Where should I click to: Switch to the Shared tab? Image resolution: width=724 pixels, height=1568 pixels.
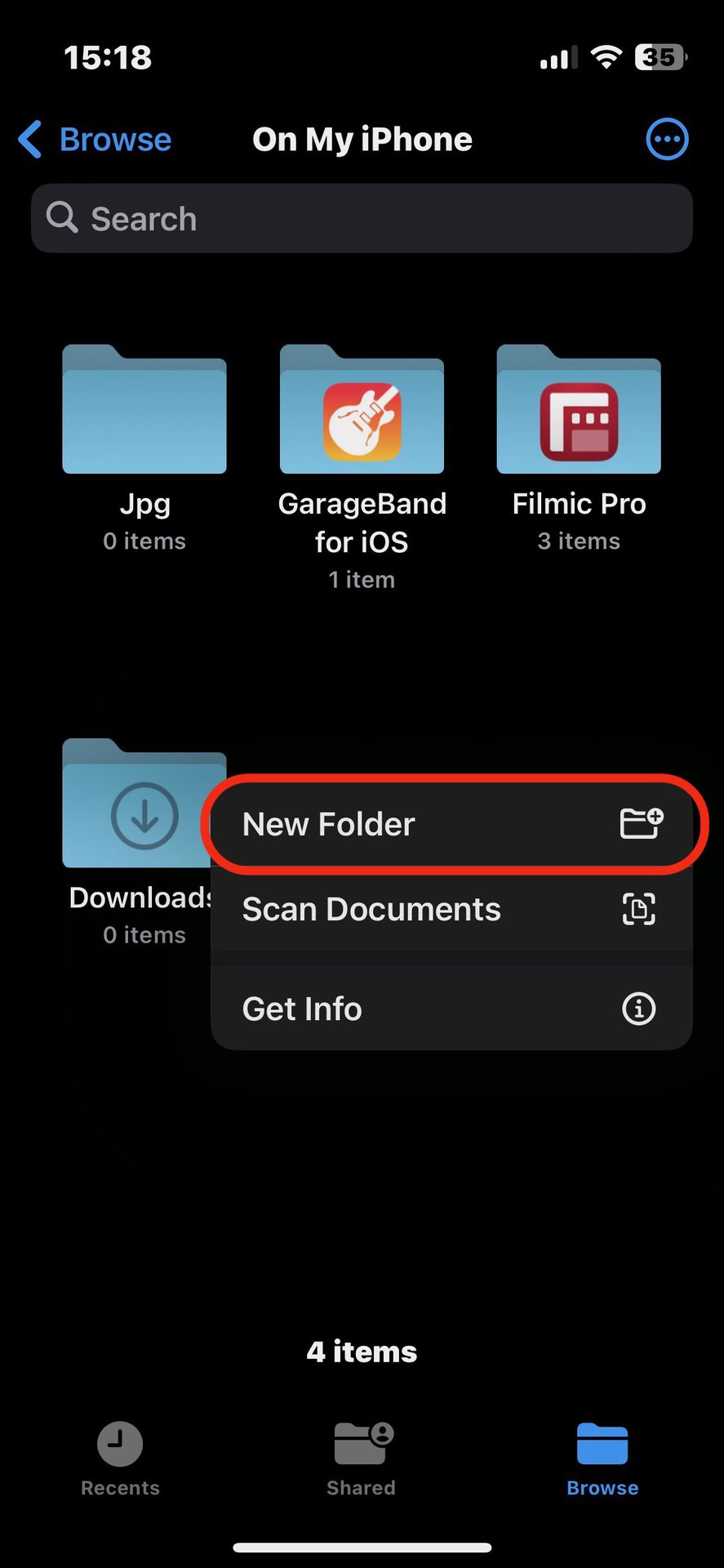coord(362,1459)
